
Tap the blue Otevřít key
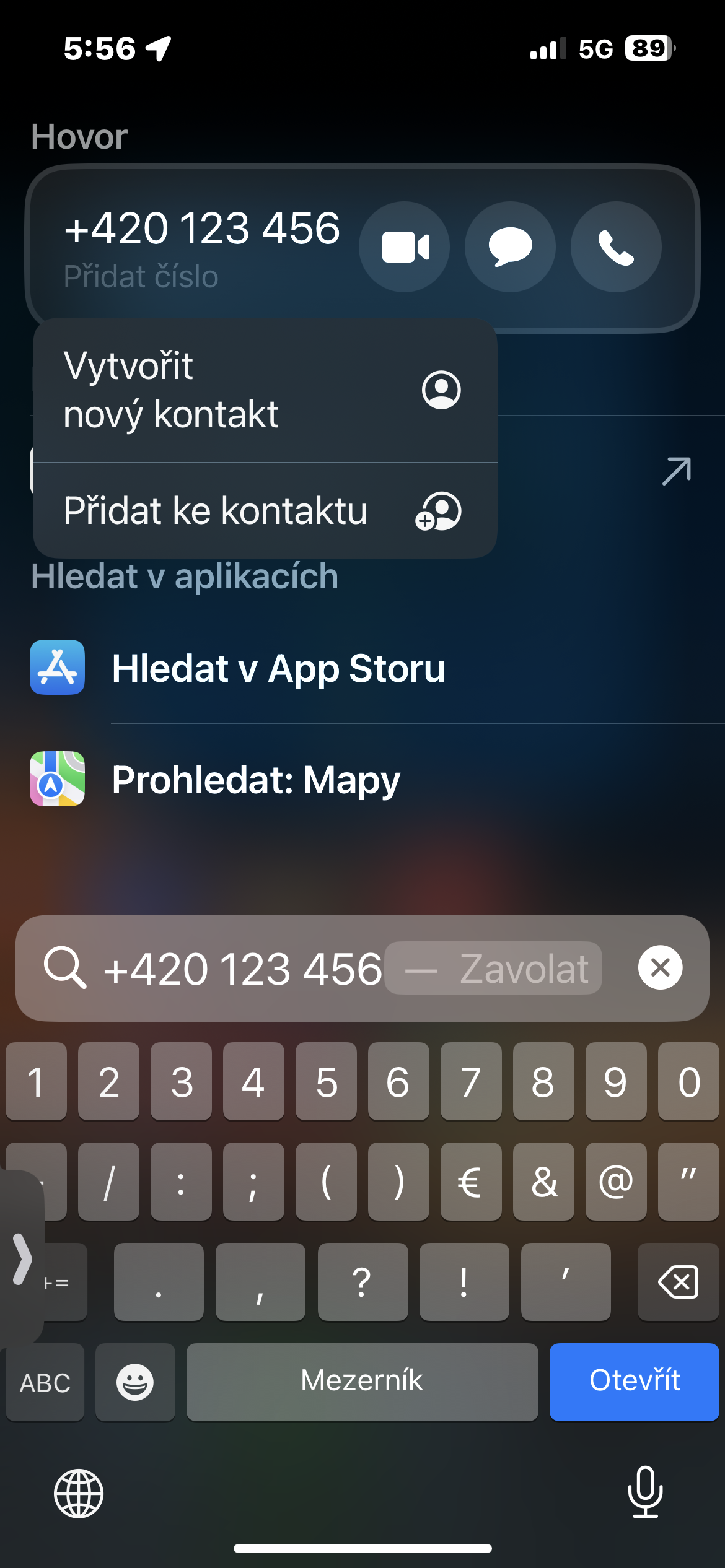point(634,1381)
